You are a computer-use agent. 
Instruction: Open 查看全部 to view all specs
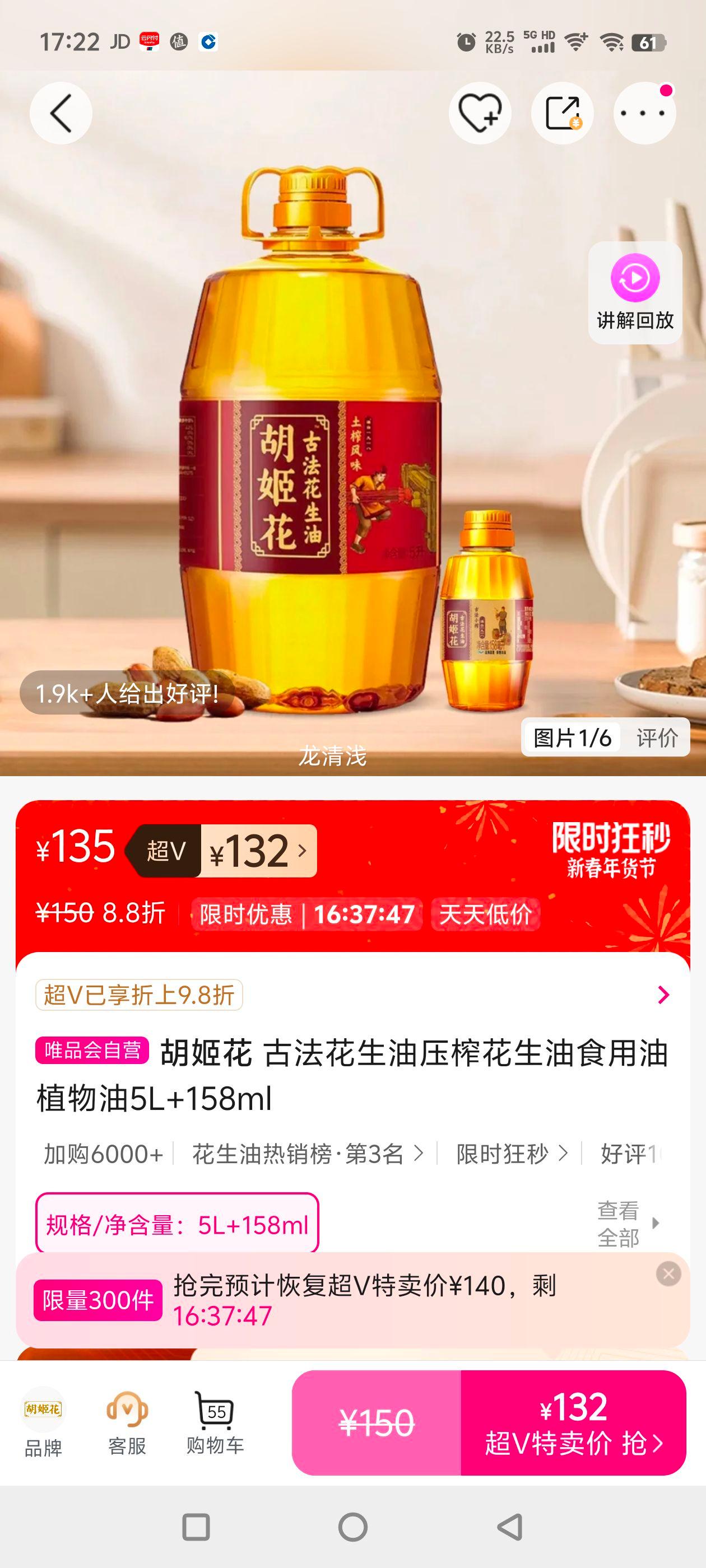(620, 1224)
